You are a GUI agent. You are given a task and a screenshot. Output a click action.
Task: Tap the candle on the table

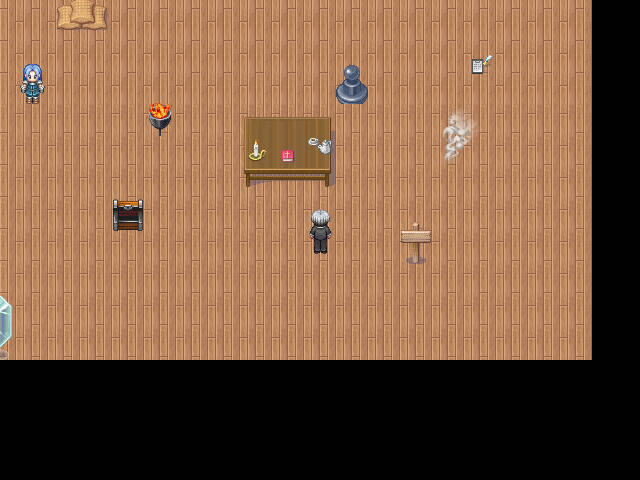pos(256,151)
